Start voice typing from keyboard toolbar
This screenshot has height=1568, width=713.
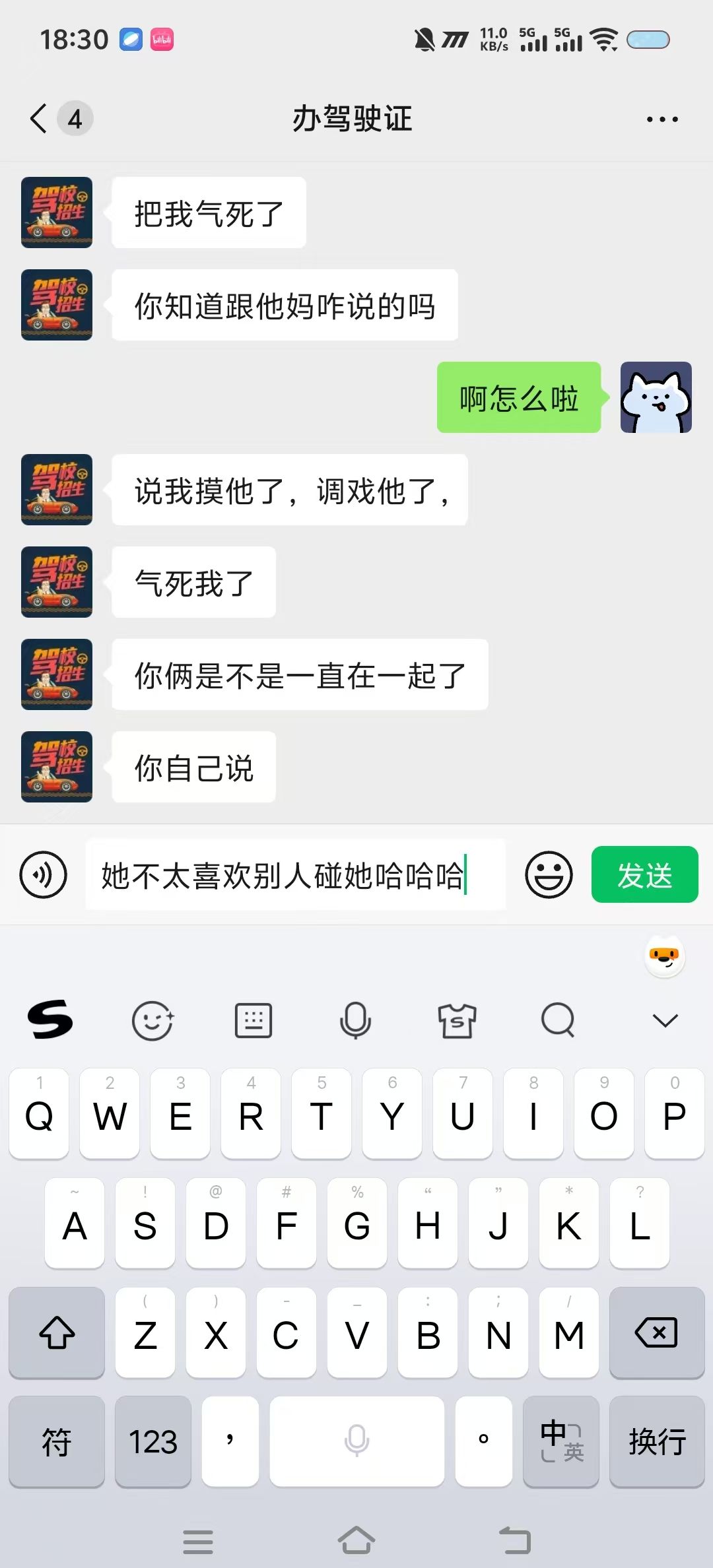355,1021
